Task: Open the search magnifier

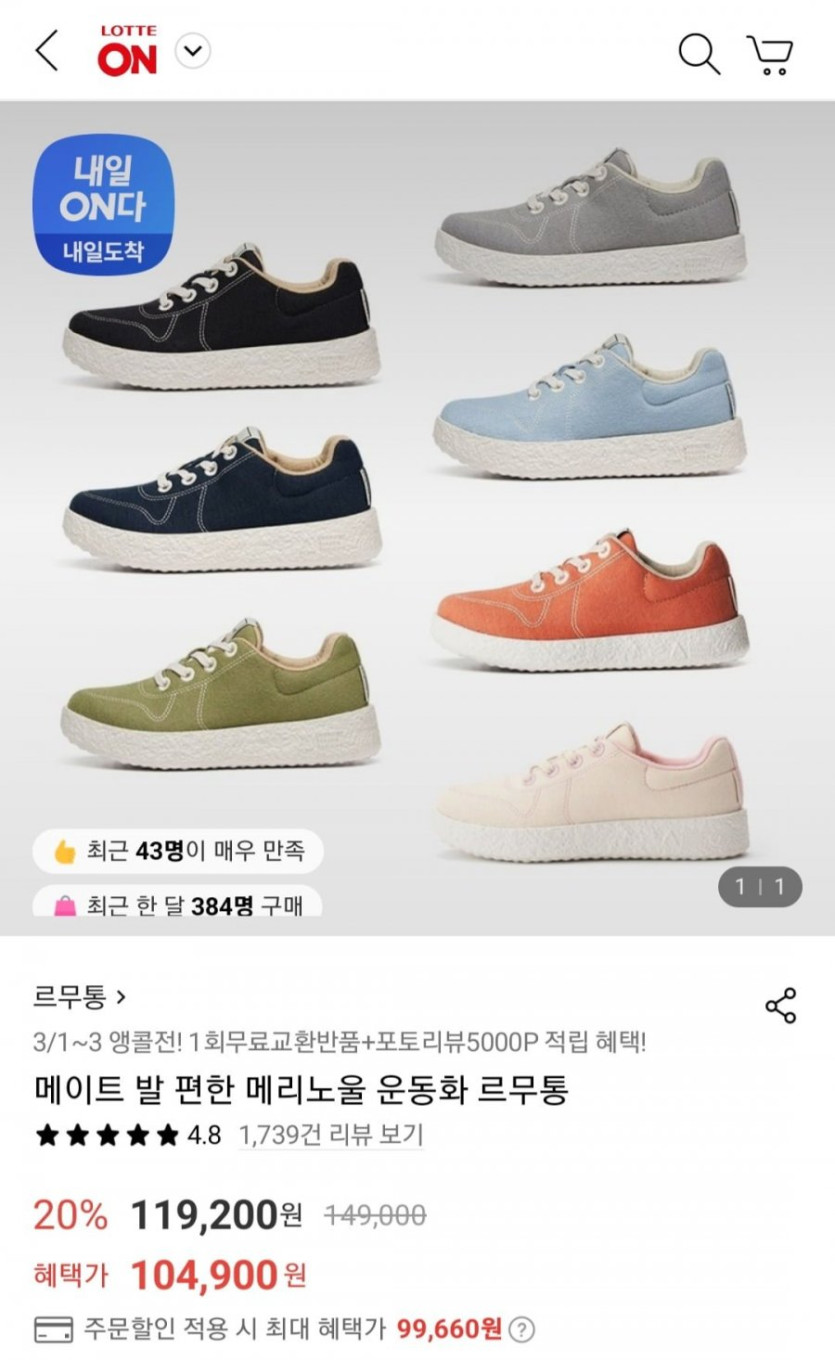Action: click(699, 52)
